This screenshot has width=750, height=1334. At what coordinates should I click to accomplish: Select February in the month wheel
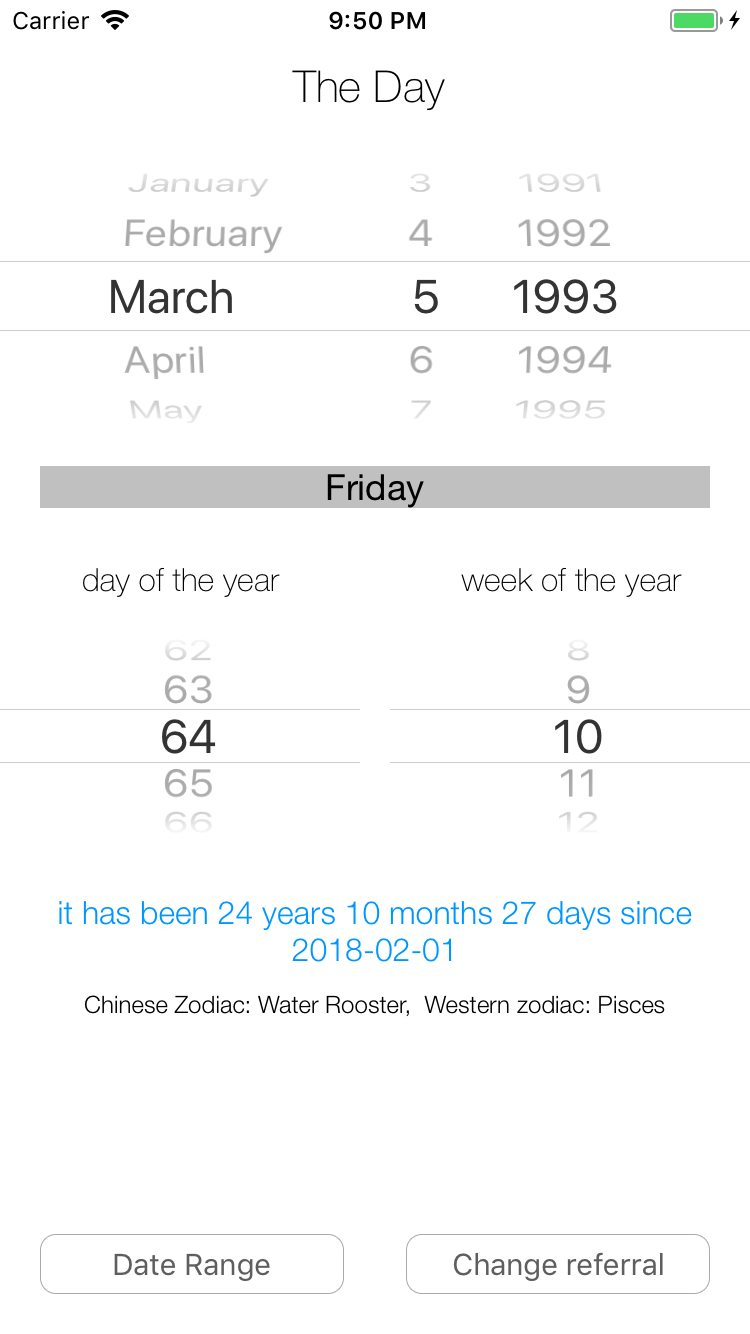tap(203, 234)
